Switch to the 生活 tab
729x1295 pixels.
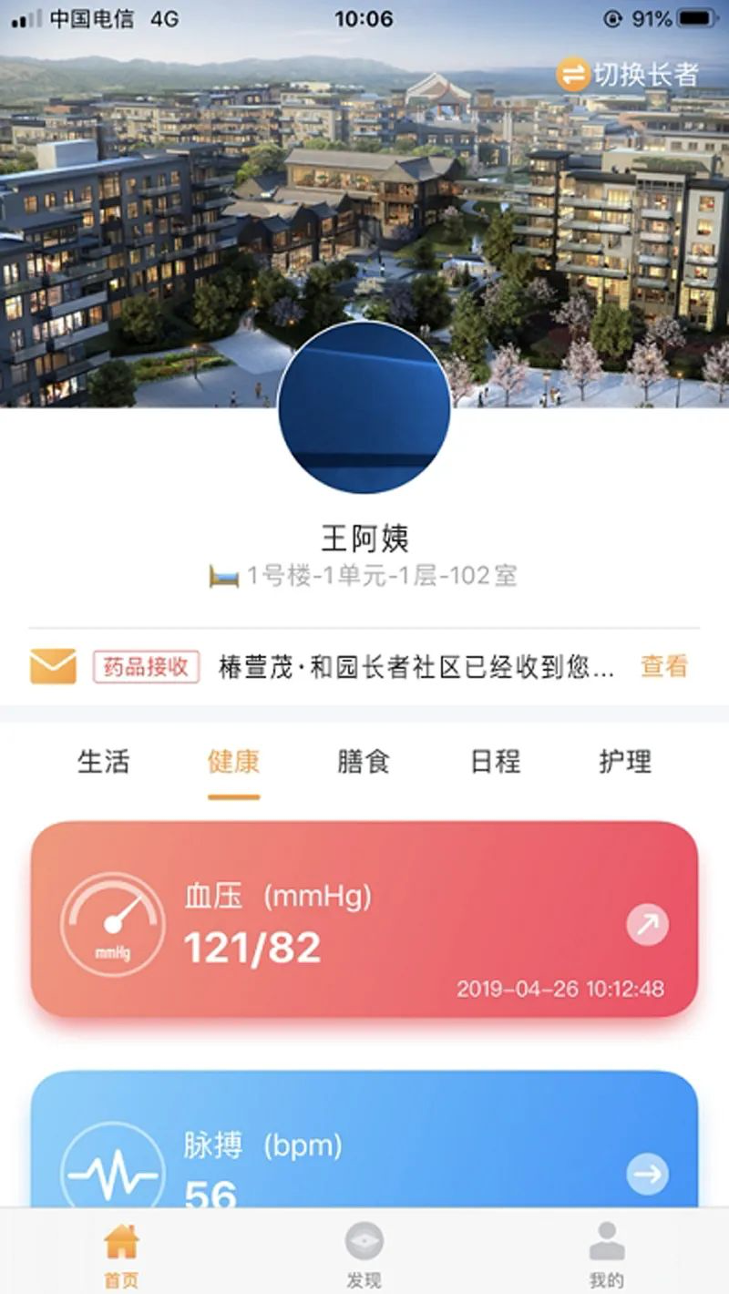pos(104,762)
